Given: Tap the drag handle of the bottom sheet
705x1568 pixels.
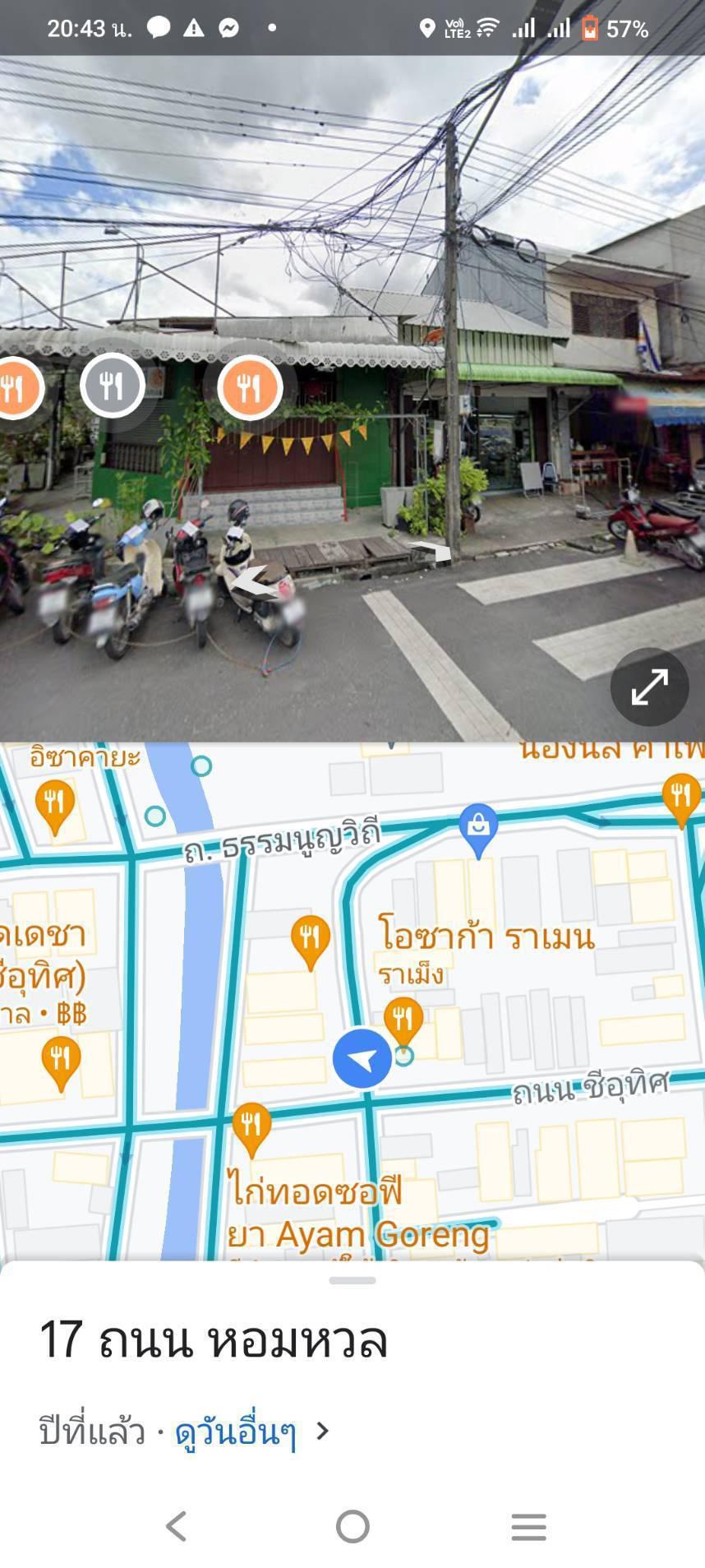Looking at the screenshot, I should point(352,1280).
